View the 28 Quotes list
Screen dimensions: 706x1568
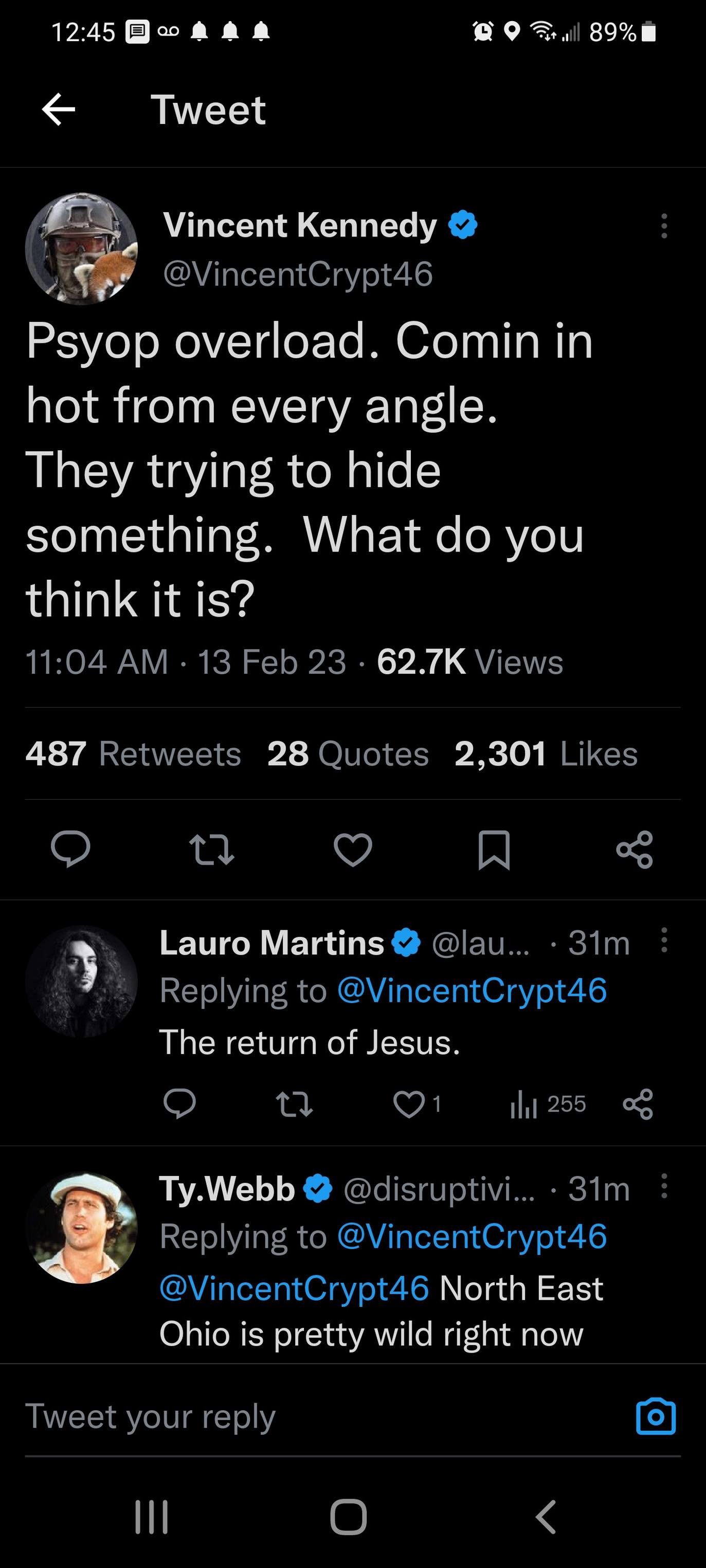(348, 753)
